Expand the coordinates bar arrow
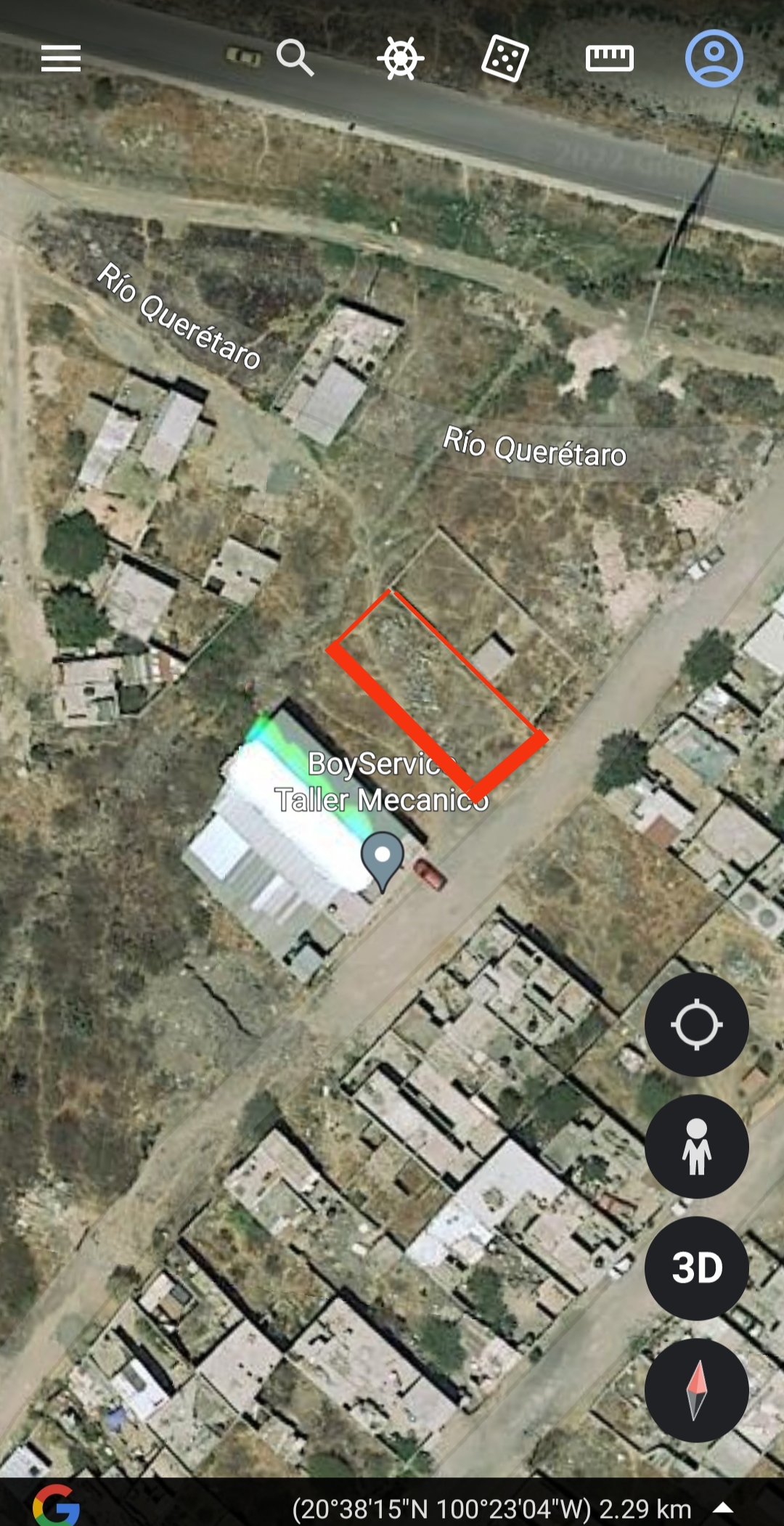 point(723,1508)
